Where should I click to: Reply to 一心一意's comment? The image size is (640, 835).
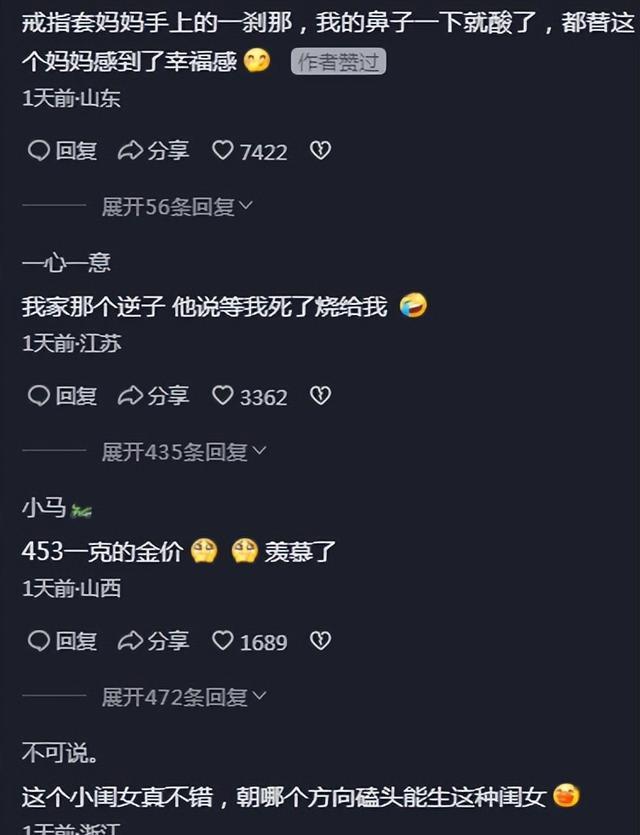click(62, 396)
